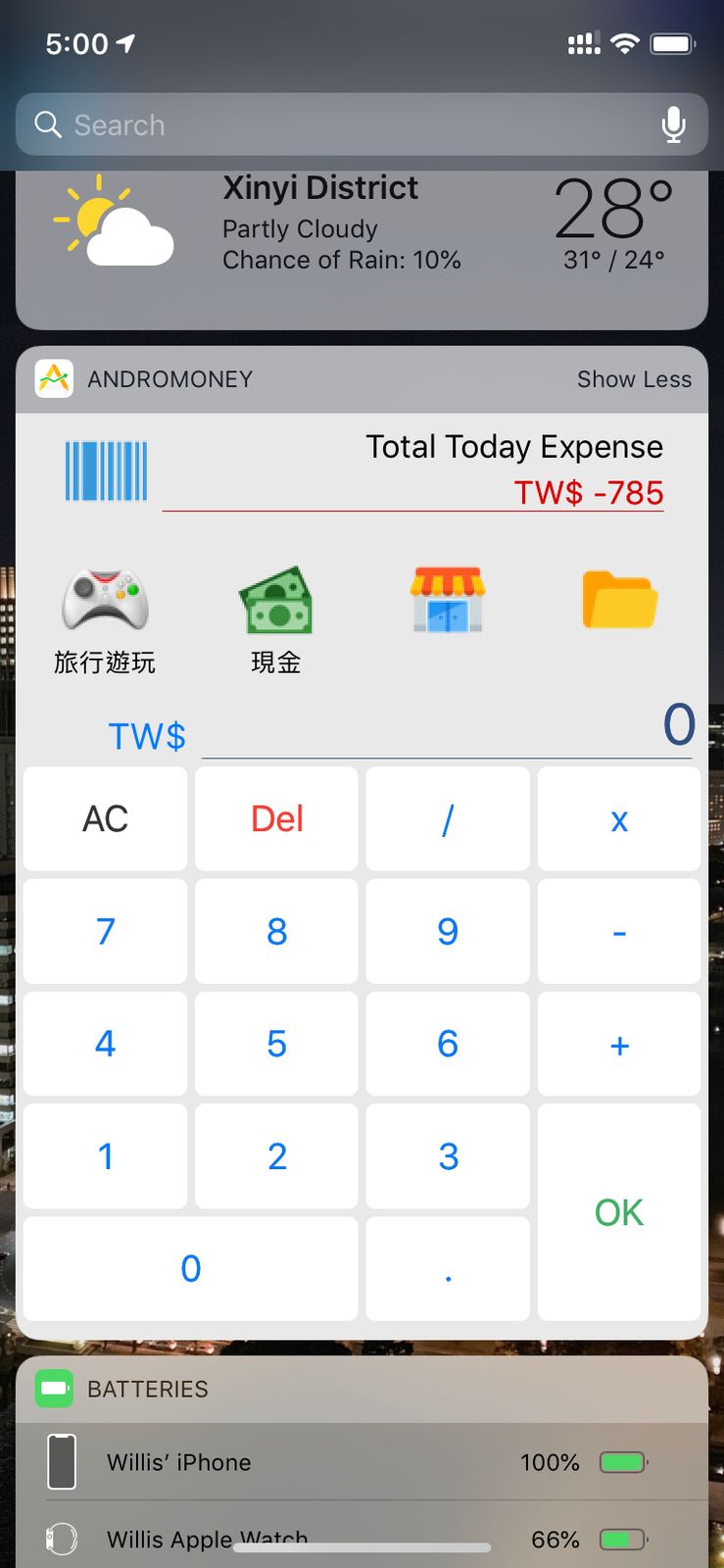Open the barcode scanner icon

coord(106,471)
